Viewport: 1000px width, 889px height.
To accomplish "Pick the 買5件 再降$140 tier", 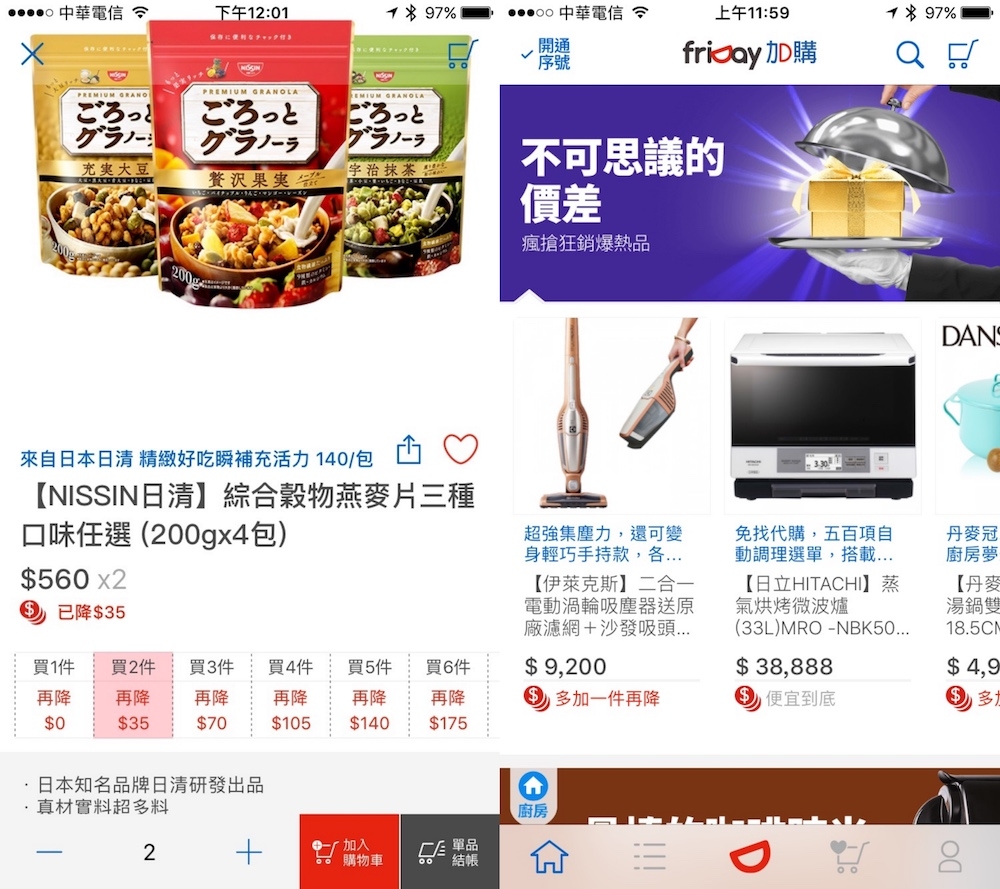I will point(369,695).
